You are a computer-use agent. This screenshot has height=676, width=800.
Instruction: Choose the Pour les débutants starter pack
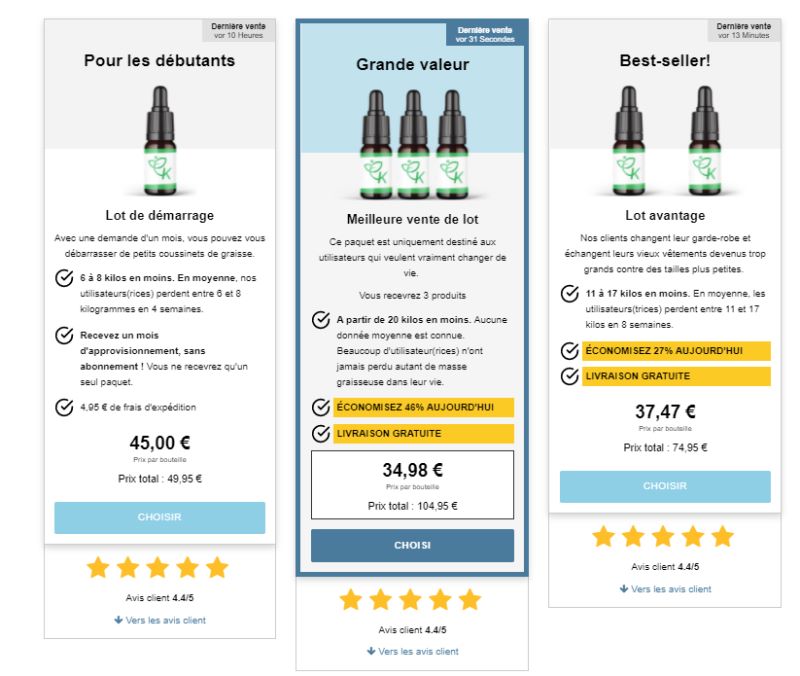[159, 517]
